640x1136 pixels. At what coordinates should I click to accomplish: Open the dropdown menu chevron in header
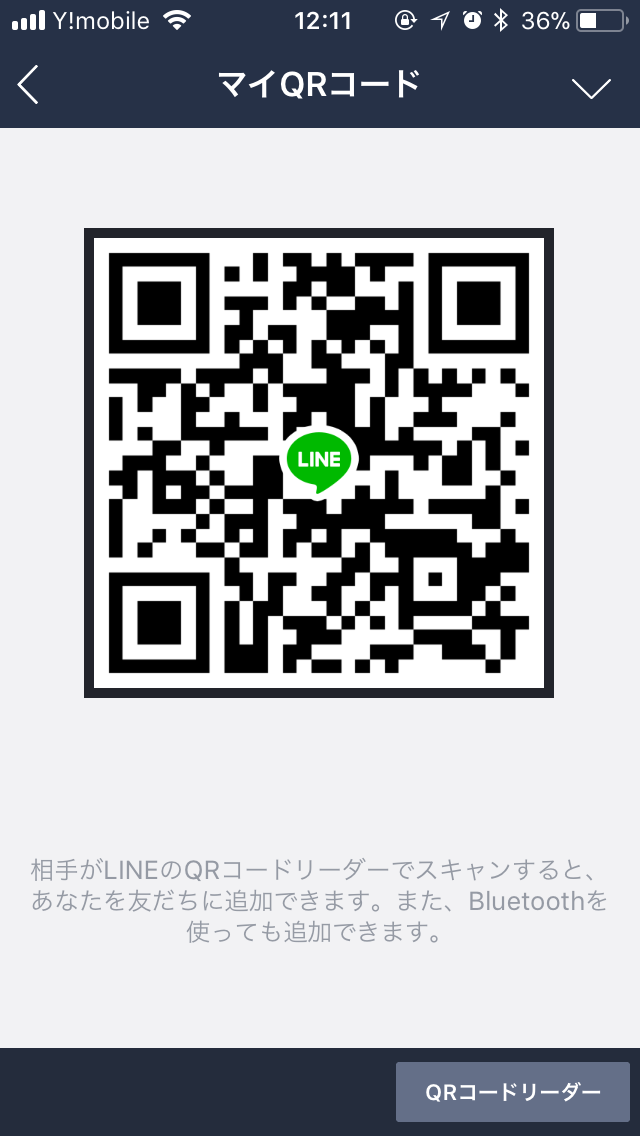(x=591, y=88)
